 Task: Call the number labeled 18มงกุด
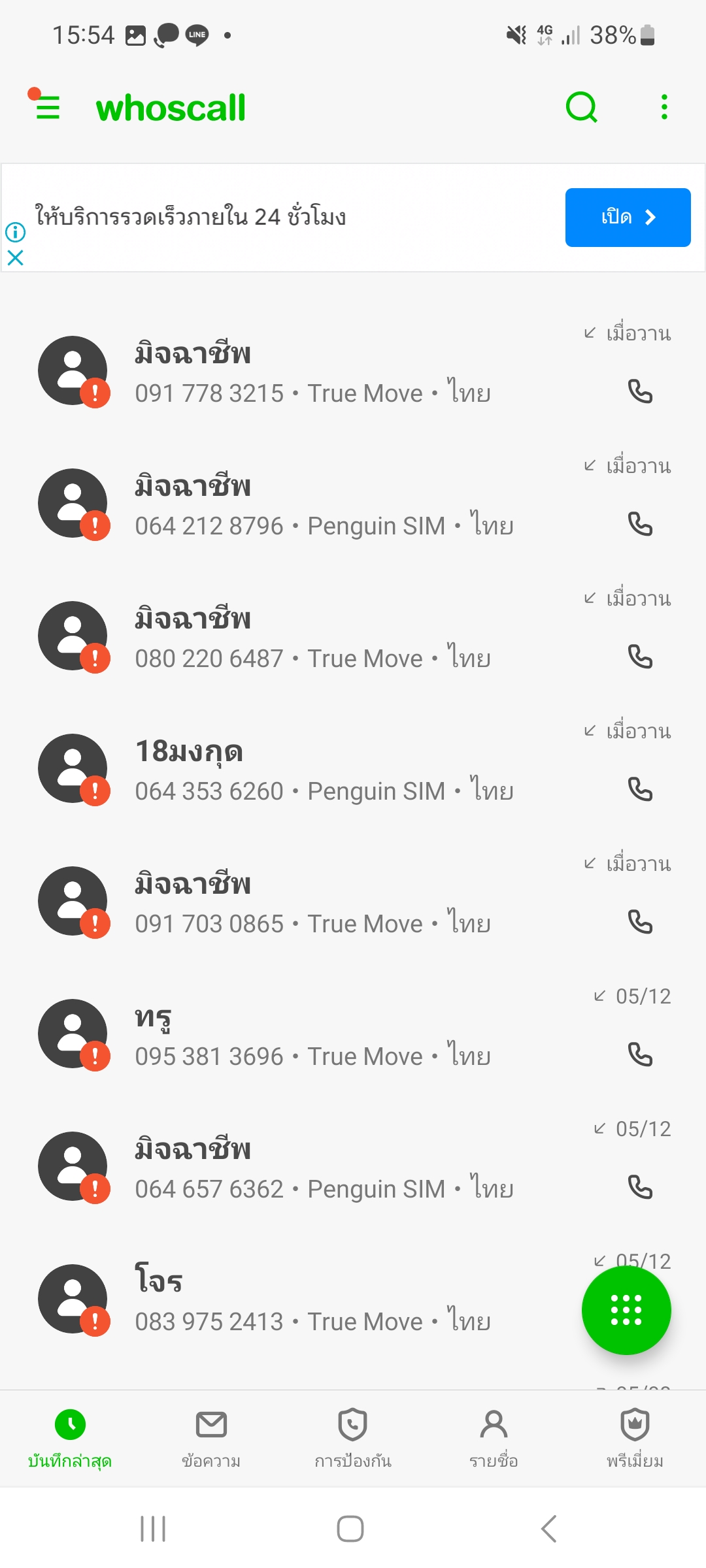click(x=640, y=790)
